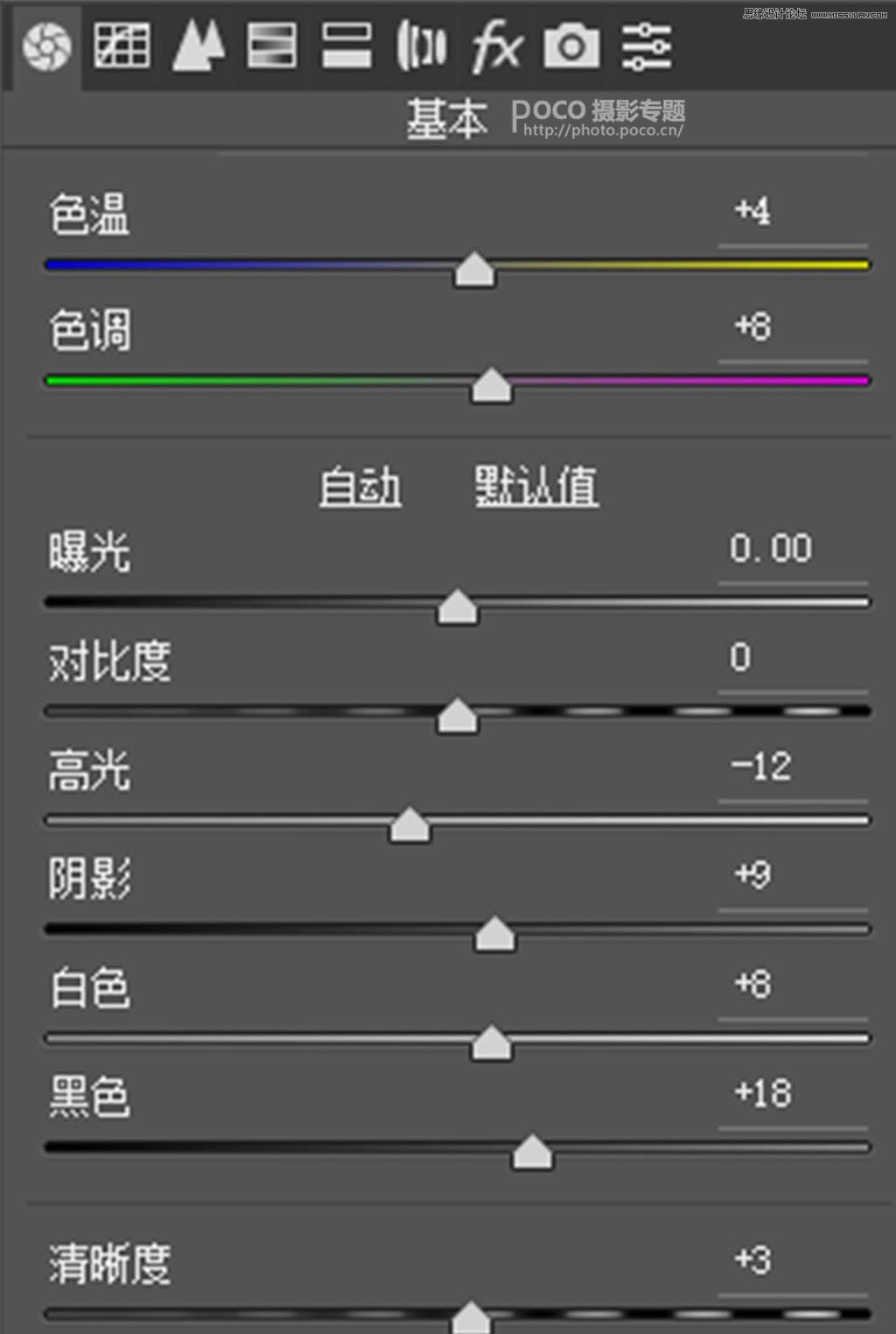The height and width of the screenshot is (1334, 896).
Task: Switch to the Camera Calibration tab
Action: pos(571,46)
